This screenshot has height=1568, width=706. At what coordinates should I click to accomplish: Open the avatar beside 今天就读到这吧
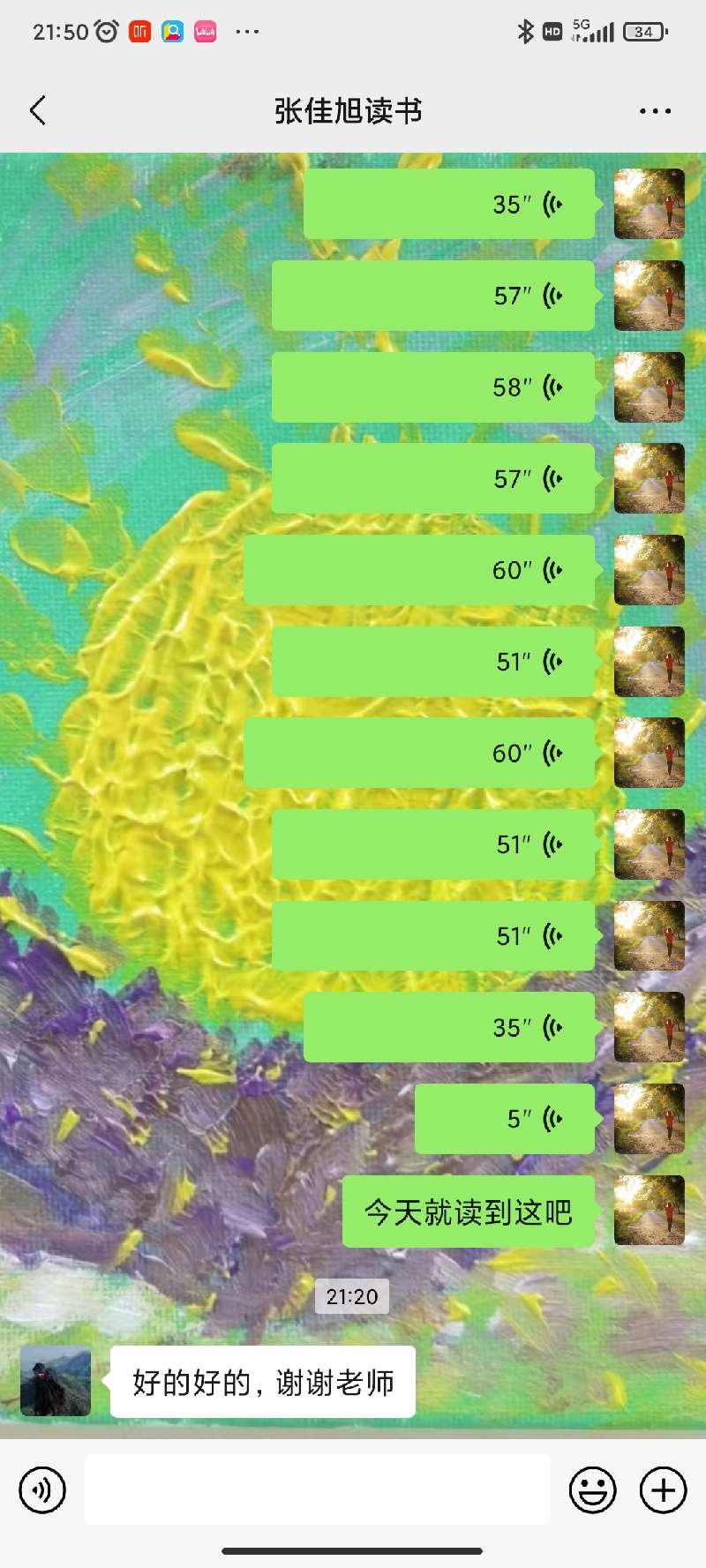(649, 1211)
